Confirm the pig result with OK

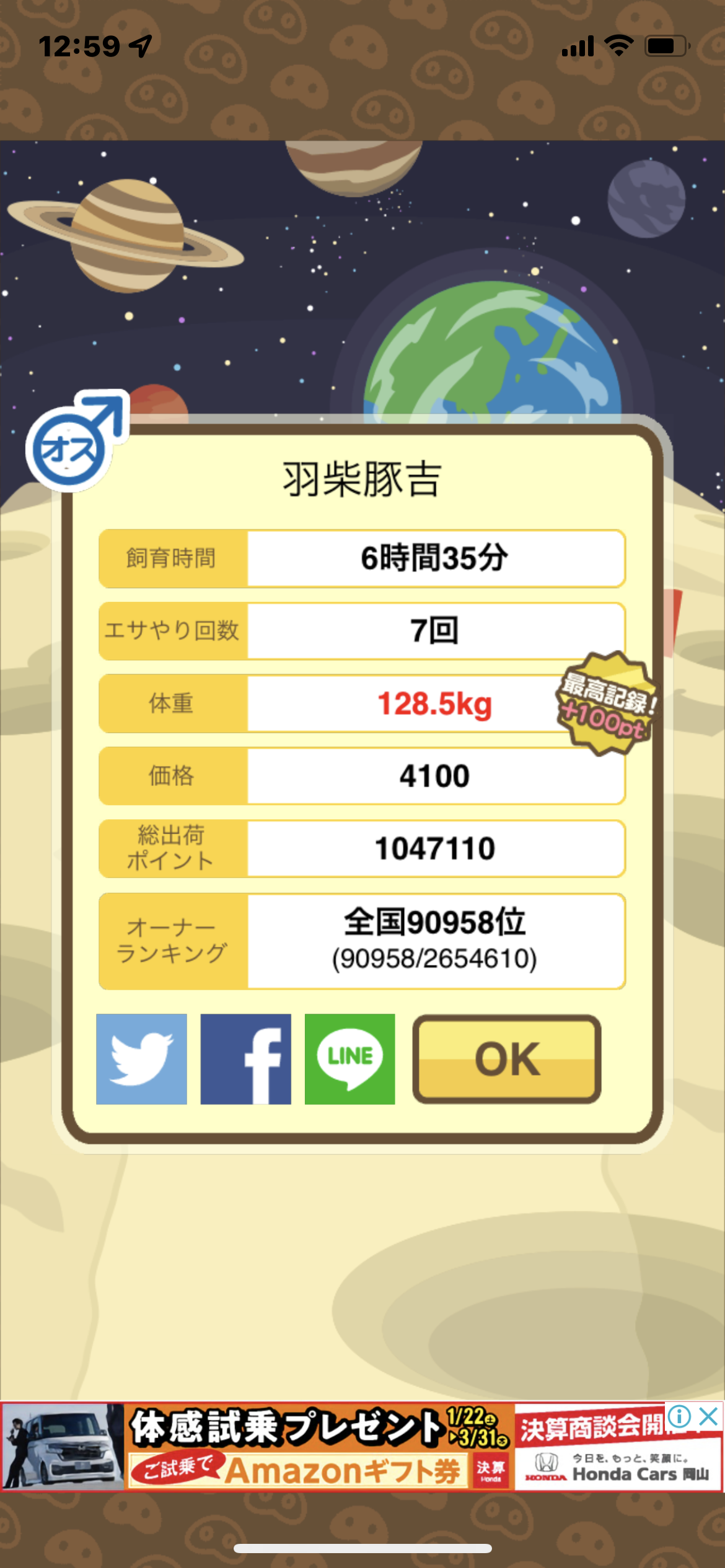(507, 1059)
